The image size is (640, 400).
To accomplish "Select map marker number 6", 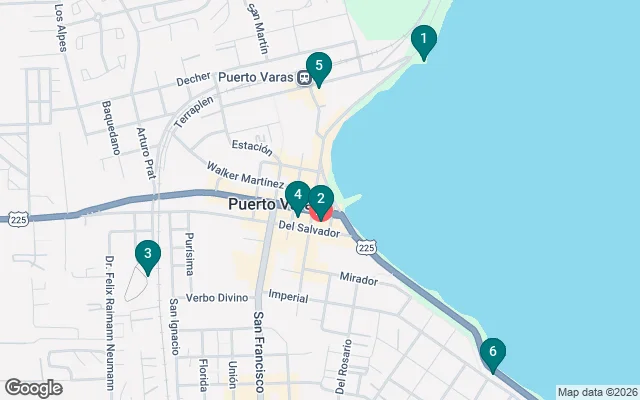I will click(492, 353).
